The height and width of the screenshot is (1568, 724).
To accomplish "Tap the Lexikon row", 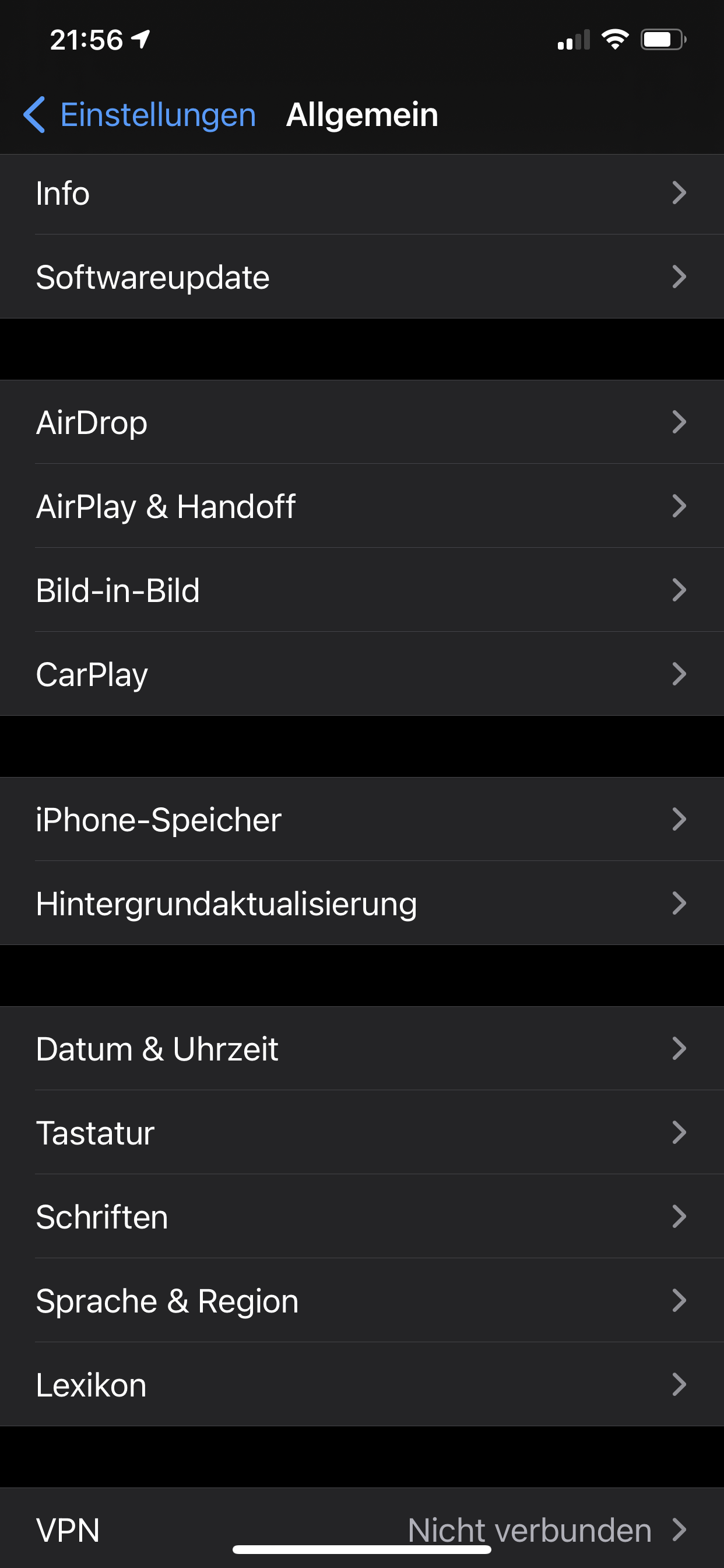I will tap(361, 1384).
